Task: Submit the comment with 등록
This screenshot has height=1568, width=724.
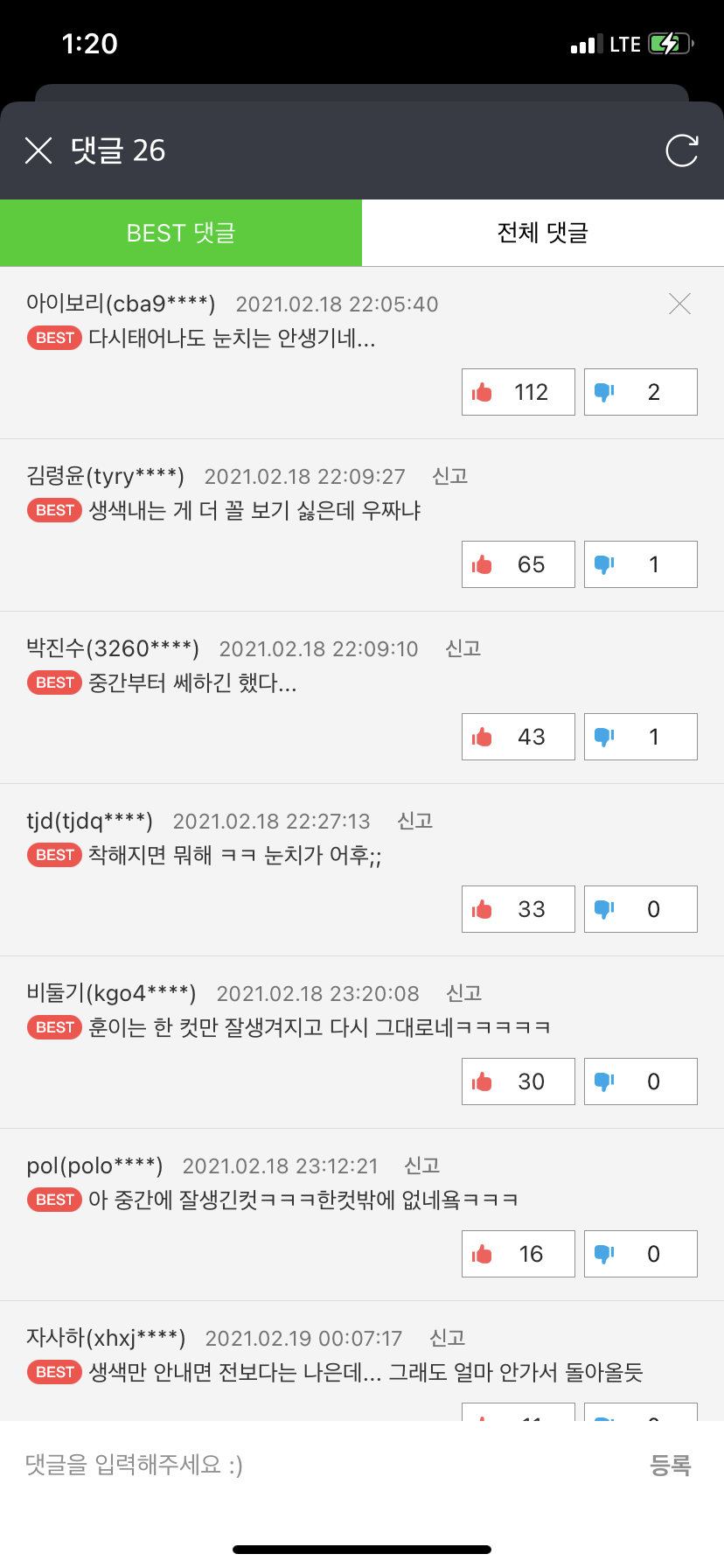Action: tap(671, 1465)
